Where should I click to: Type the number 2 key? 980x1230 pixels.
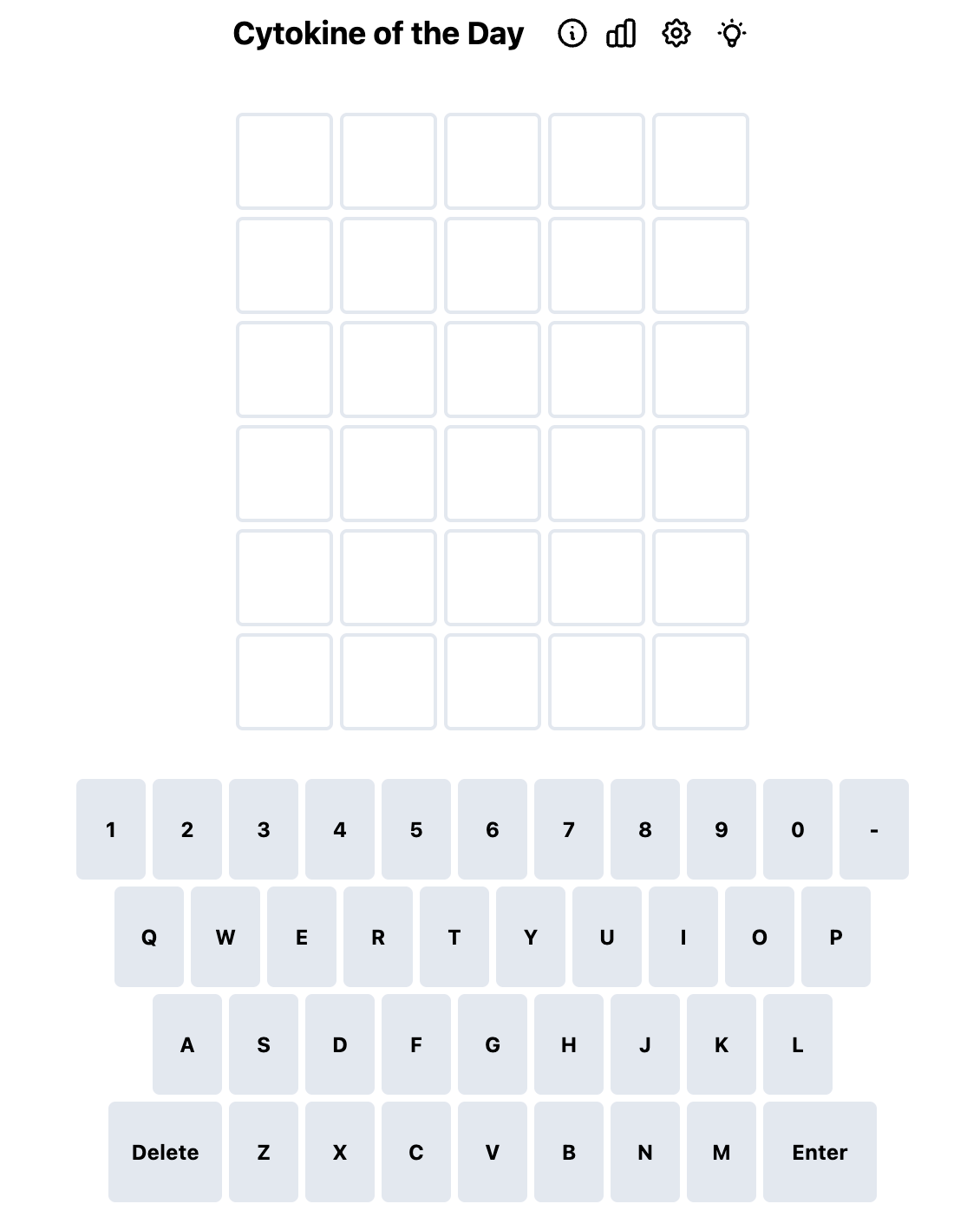click(x=187, y=829)
